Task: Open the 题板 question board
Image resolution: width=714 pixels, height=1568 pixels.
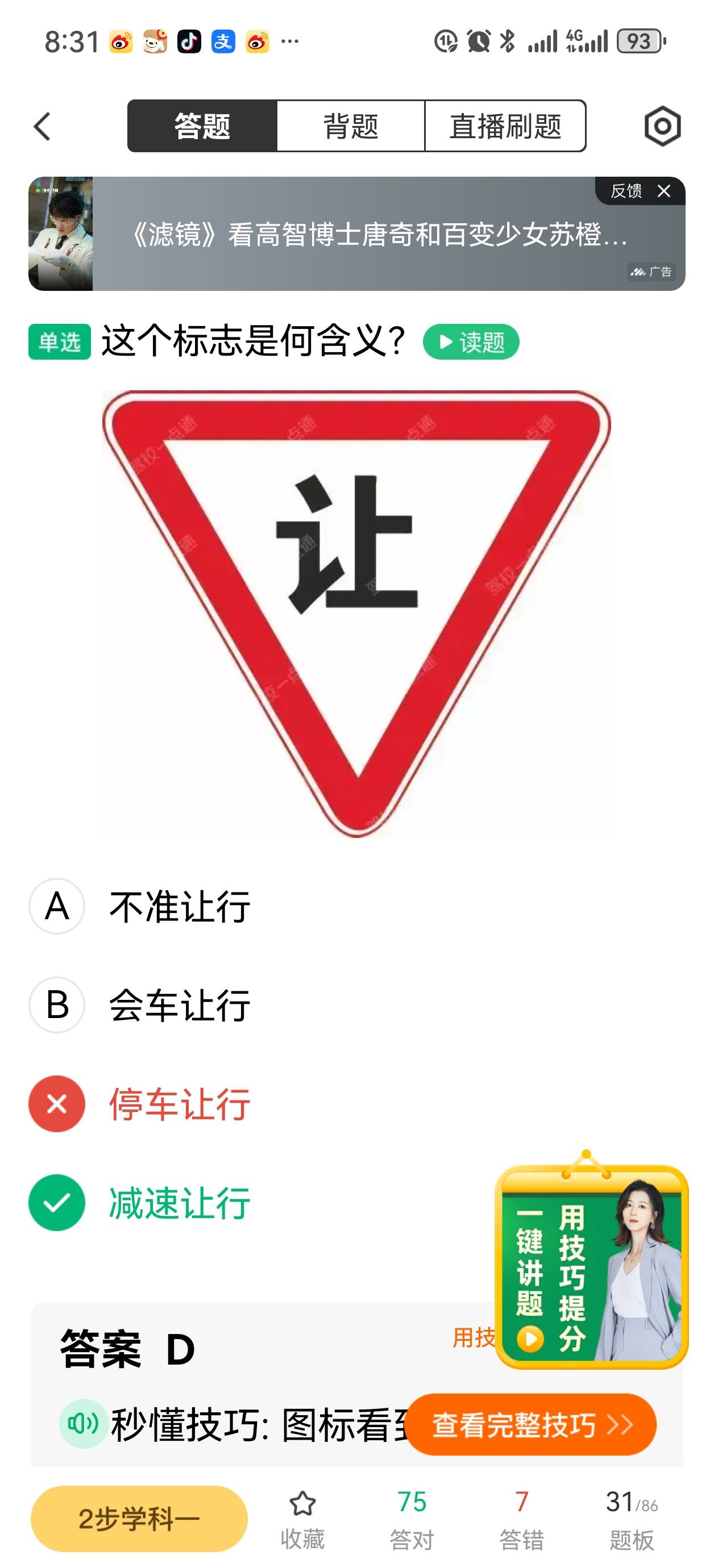Action: (632, 1519)
